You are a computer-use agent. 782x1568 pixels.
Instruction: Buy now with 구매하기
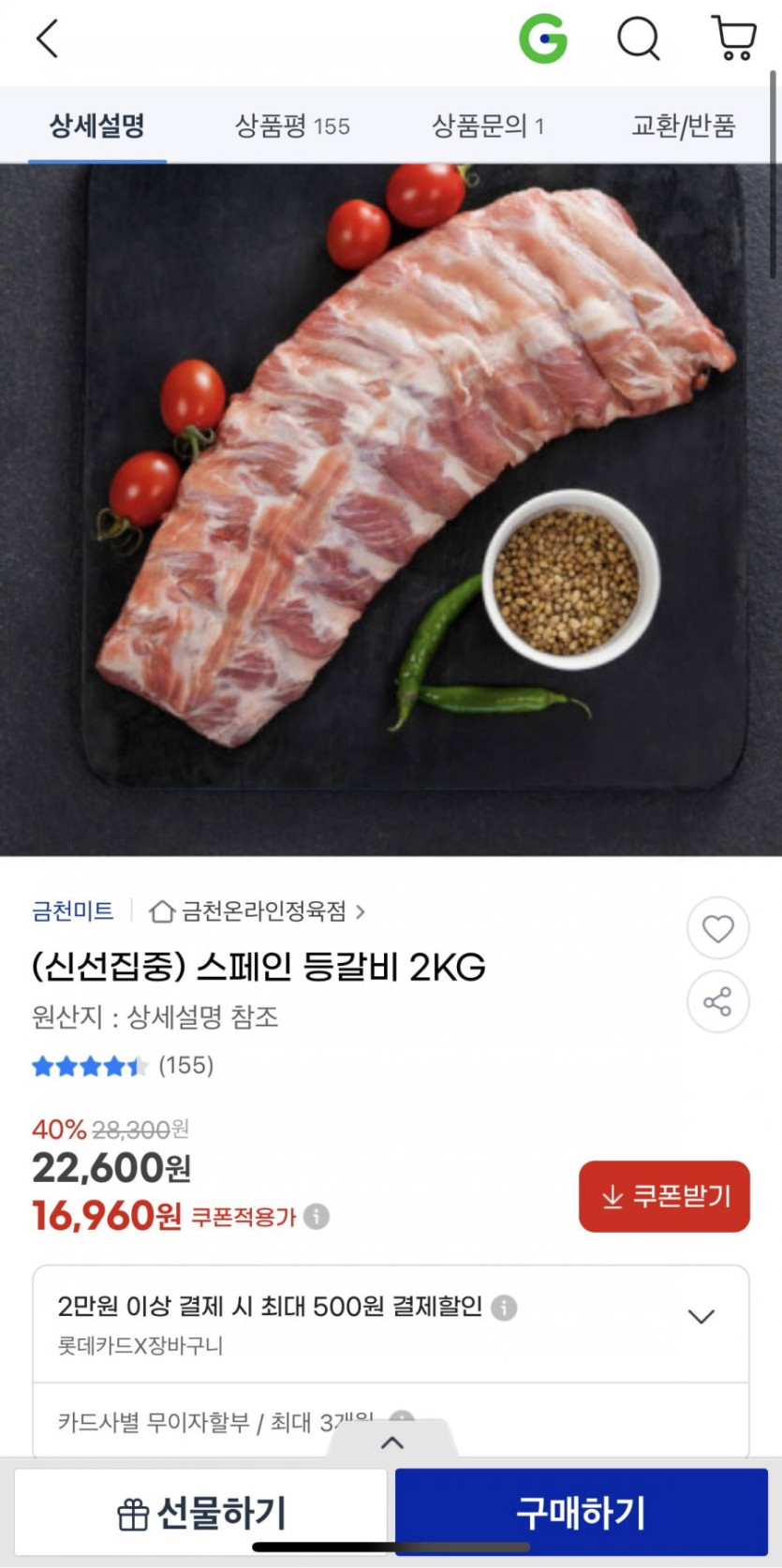pos(581,1513)
